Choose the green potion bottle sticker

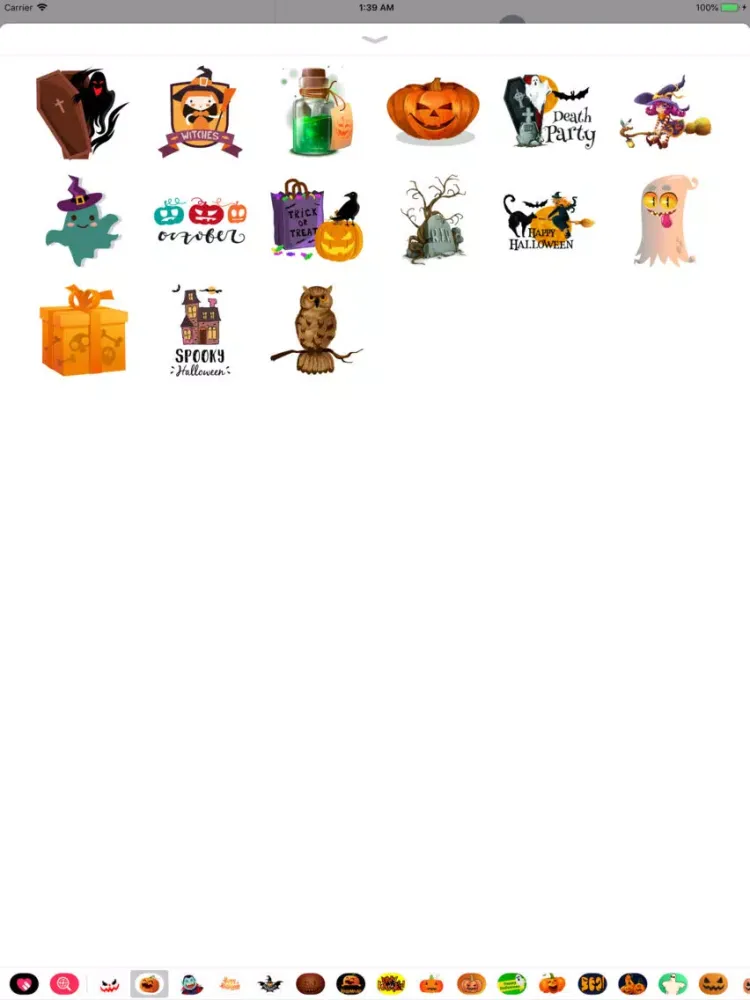point(317,113)
